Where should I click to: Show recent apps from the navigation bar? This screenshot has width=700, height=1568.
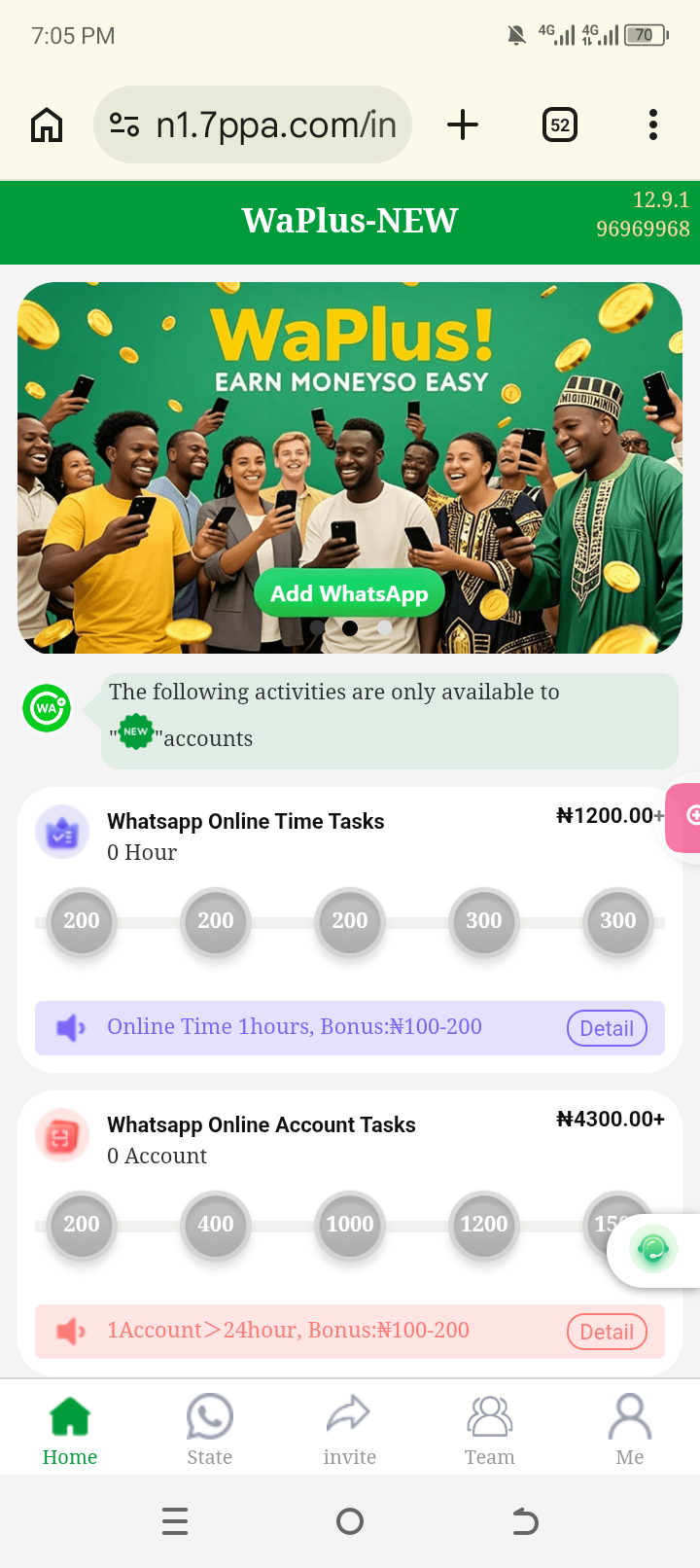(175, 1520)
